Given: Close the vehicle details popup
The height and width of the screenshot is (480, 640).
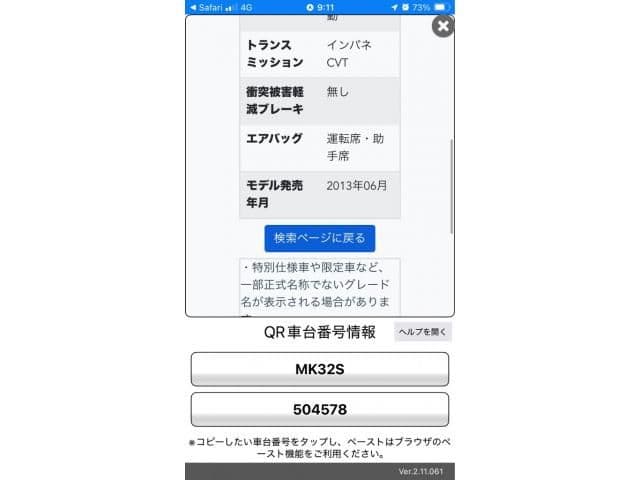Looking at the screenshot, I should click(442, 27).
